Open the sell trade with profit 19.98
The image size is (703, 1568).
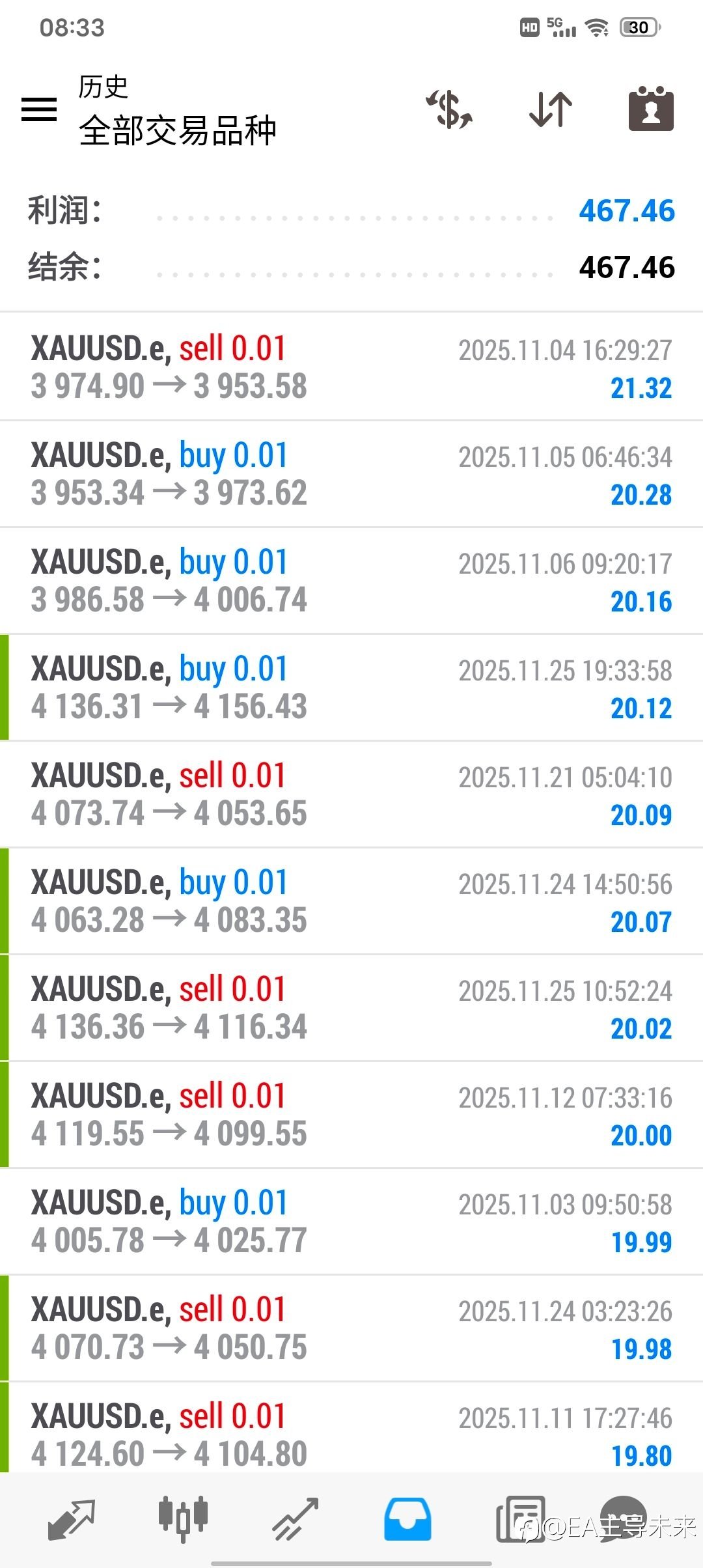click(351, 1328)
